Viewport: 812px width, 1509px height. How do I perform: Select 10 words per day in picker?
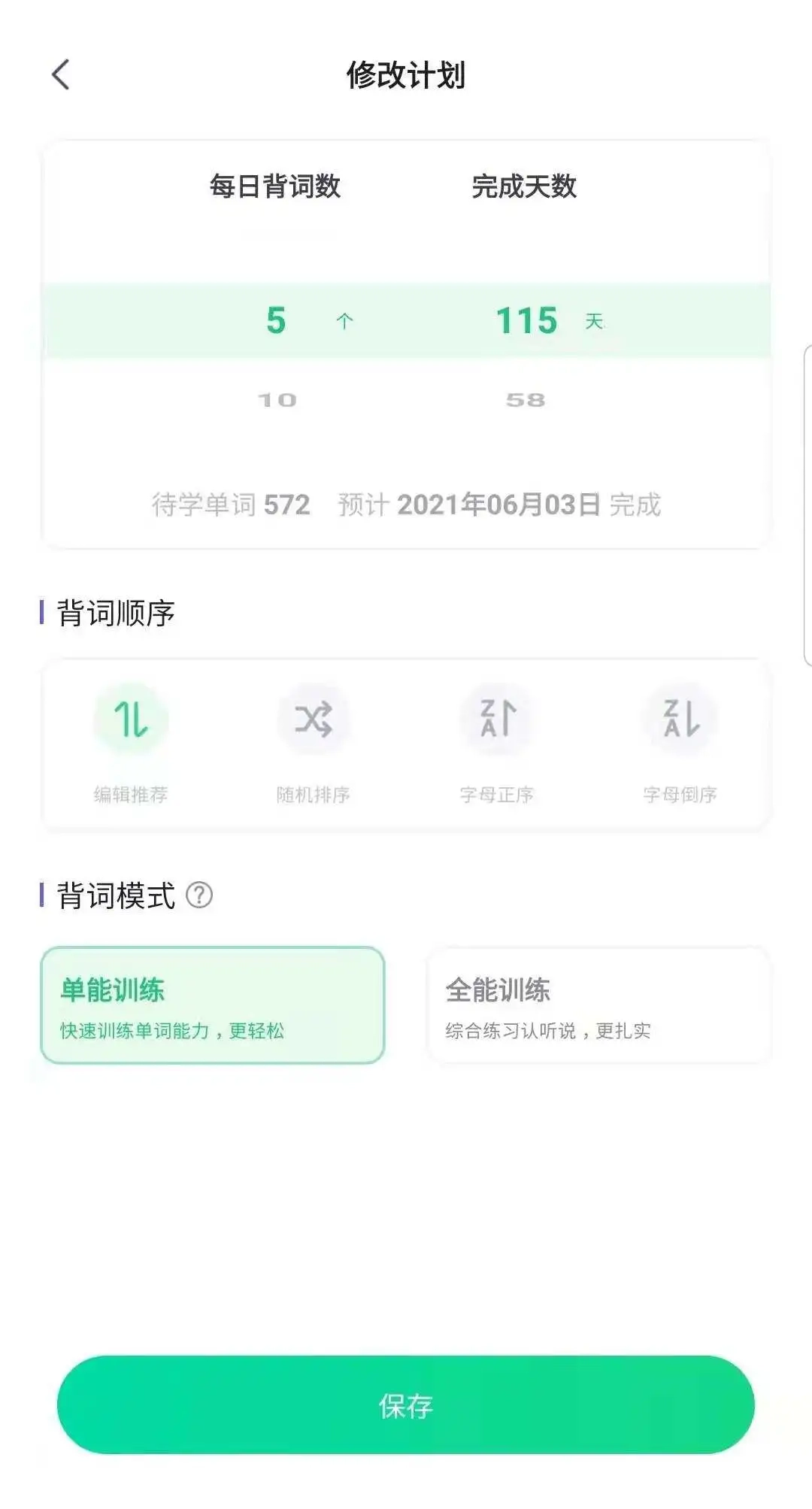pos(277,400)
